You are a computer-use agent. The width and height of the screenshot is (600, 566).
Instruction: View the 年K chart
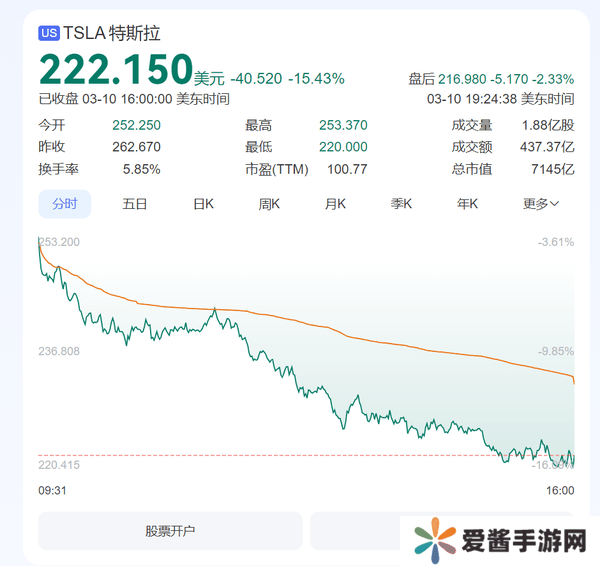468,204
